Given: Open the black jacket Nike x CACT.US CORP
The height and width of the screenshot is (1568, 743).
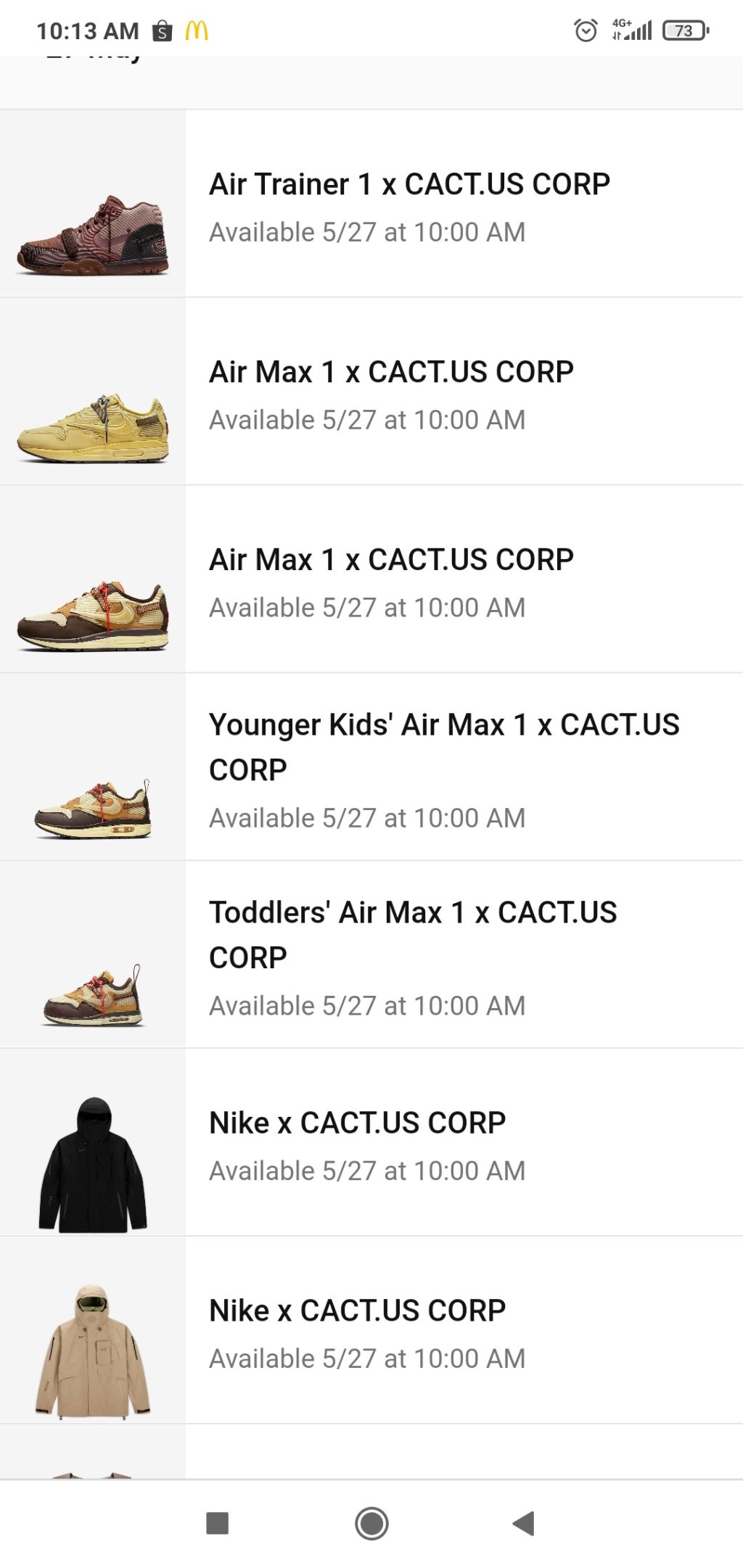Looking at the screenshot, I should [x=357, y=1143].
